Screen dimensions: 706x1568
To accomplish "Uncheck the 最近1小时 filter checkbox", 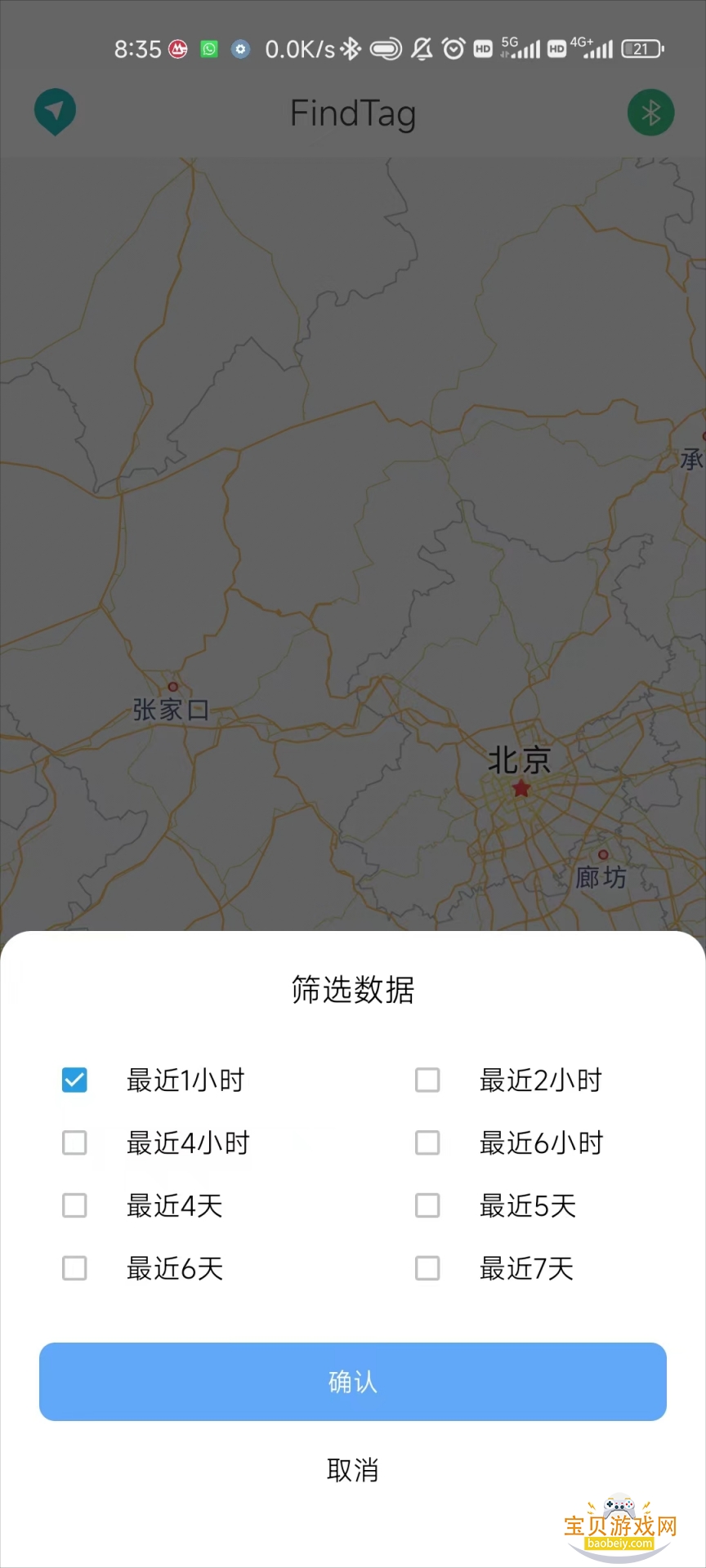I will coord(74,1080).
